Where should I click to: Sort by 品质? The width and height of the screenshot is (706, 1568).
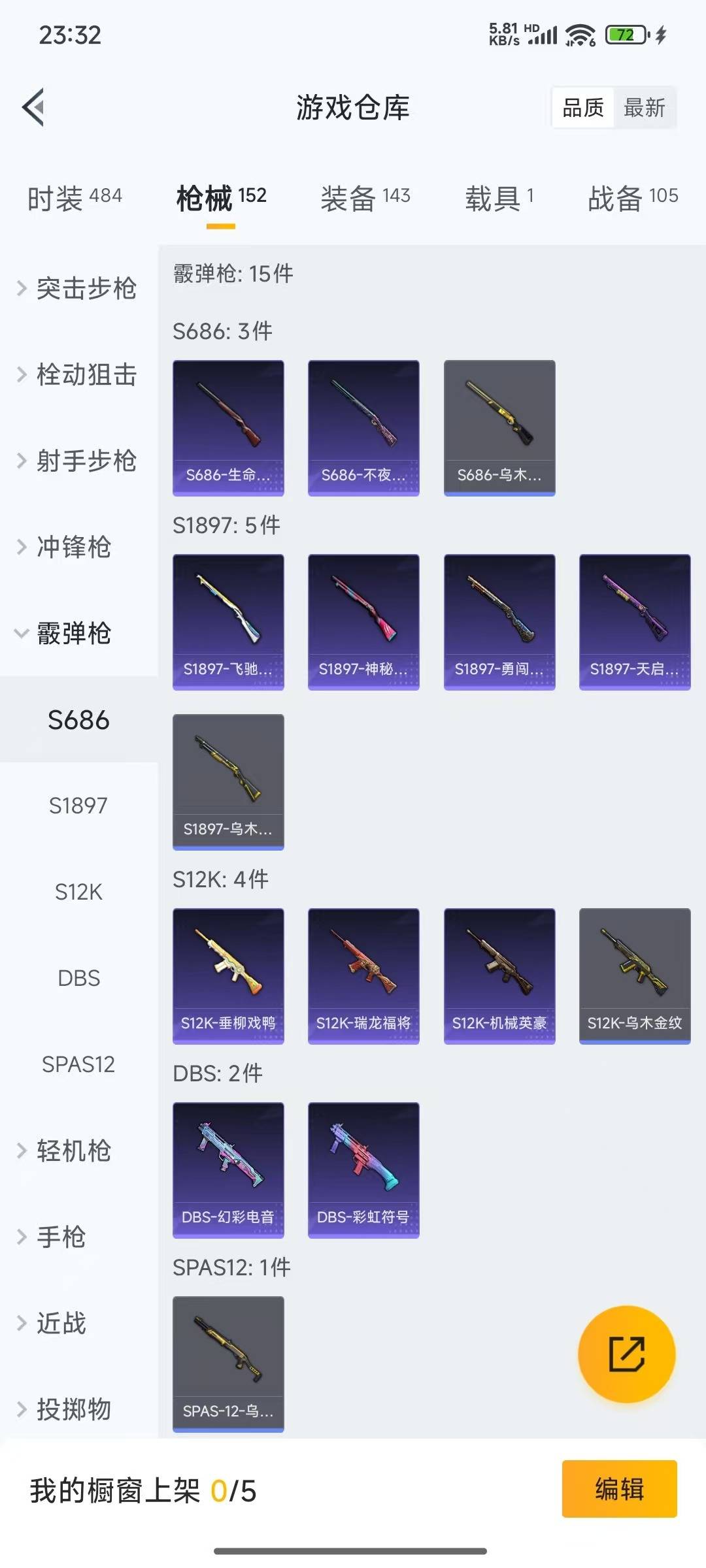point(582,108)
